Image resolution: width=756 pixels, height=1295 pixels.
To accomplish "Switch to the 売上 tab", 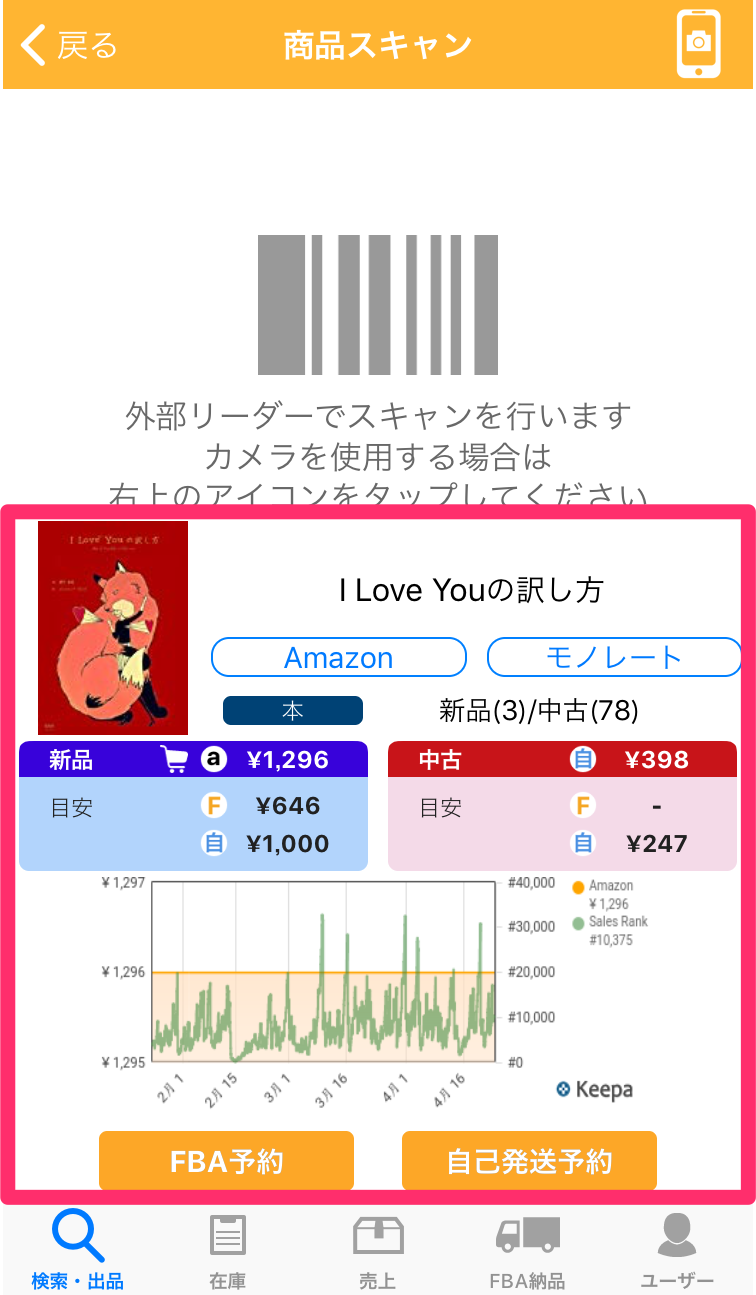I will [378, 1250].
